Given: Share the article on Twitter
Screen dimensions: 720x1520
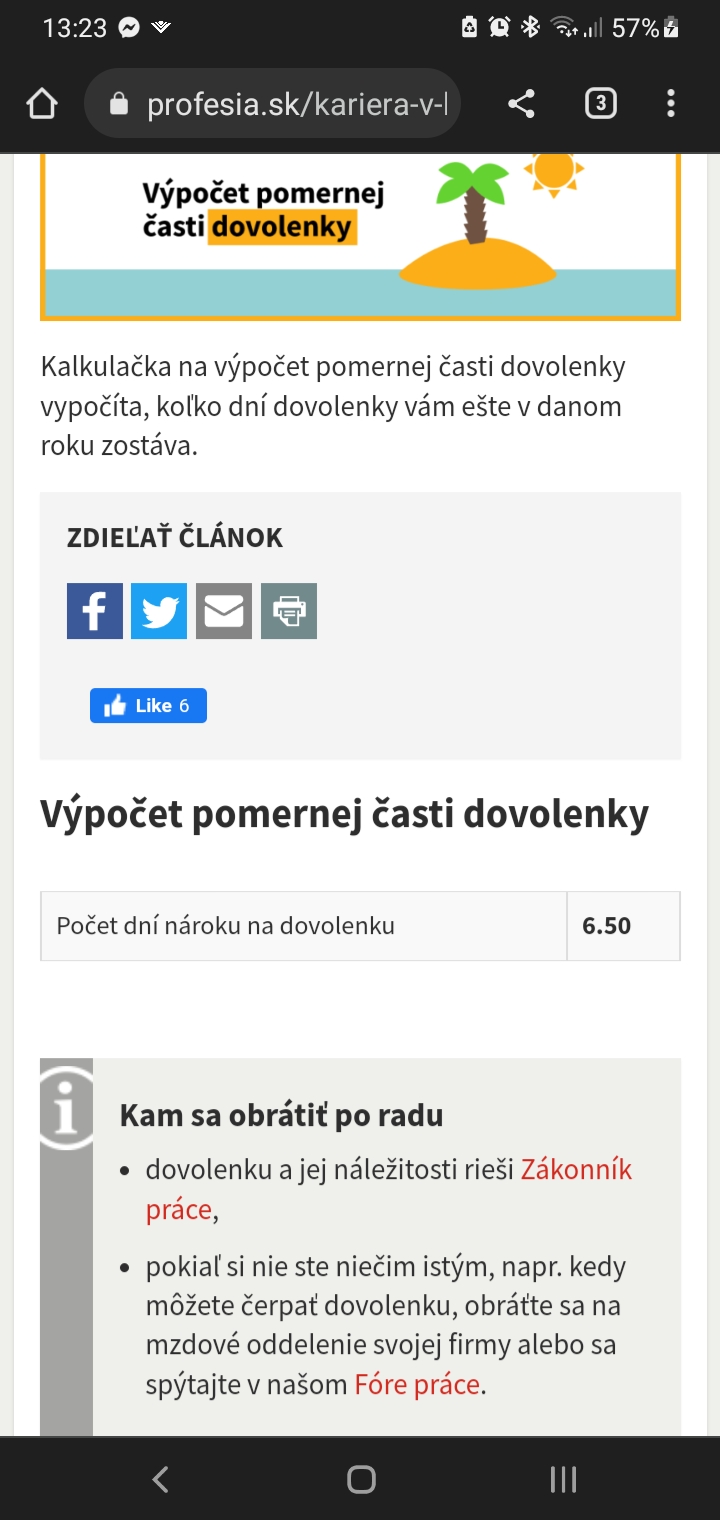Looking at the screenshot, I should pyautogui.click(x=159, y=611).
